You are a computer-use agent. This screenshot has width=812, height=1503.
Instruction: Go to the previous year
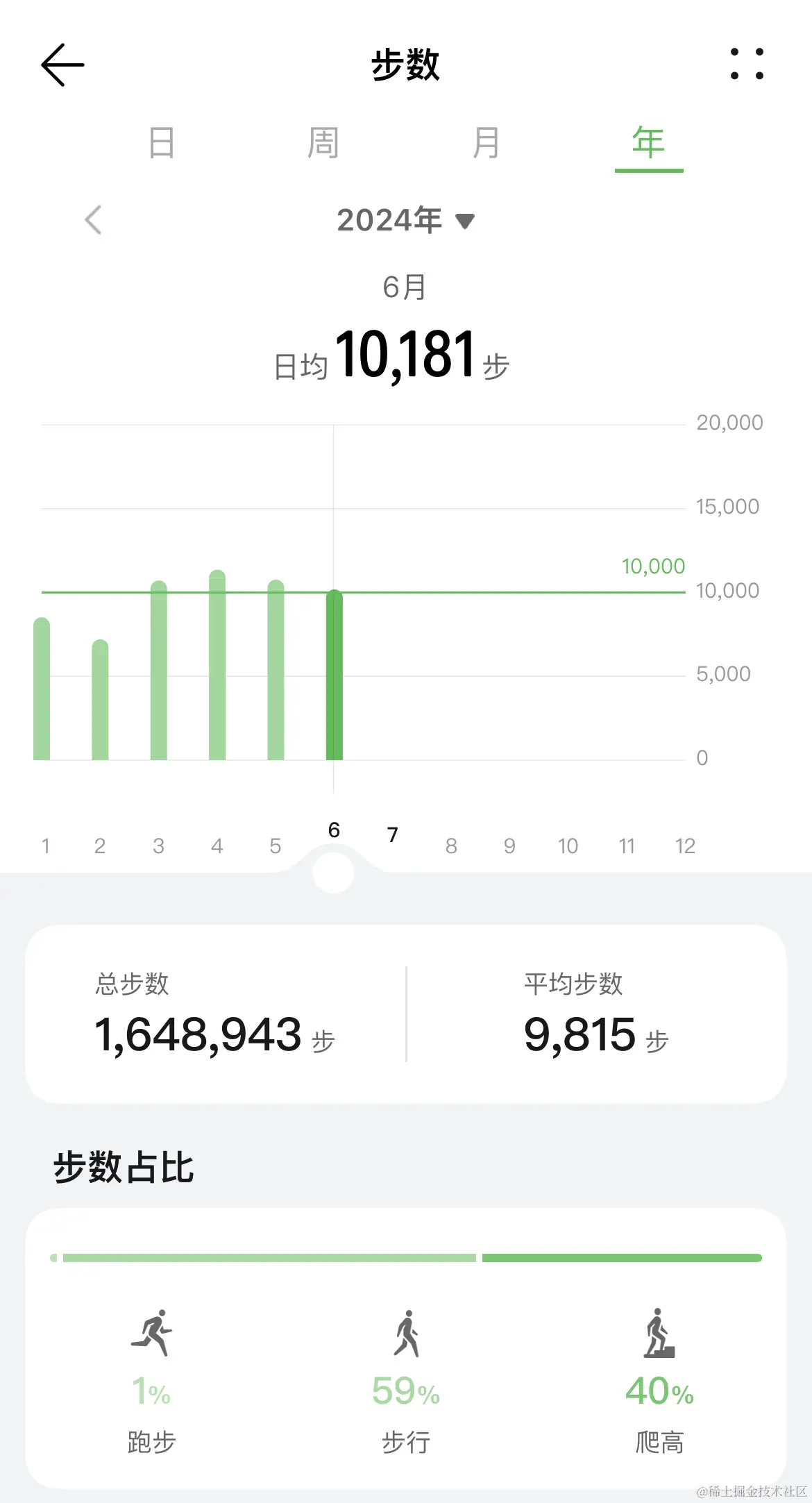[94, 220]
